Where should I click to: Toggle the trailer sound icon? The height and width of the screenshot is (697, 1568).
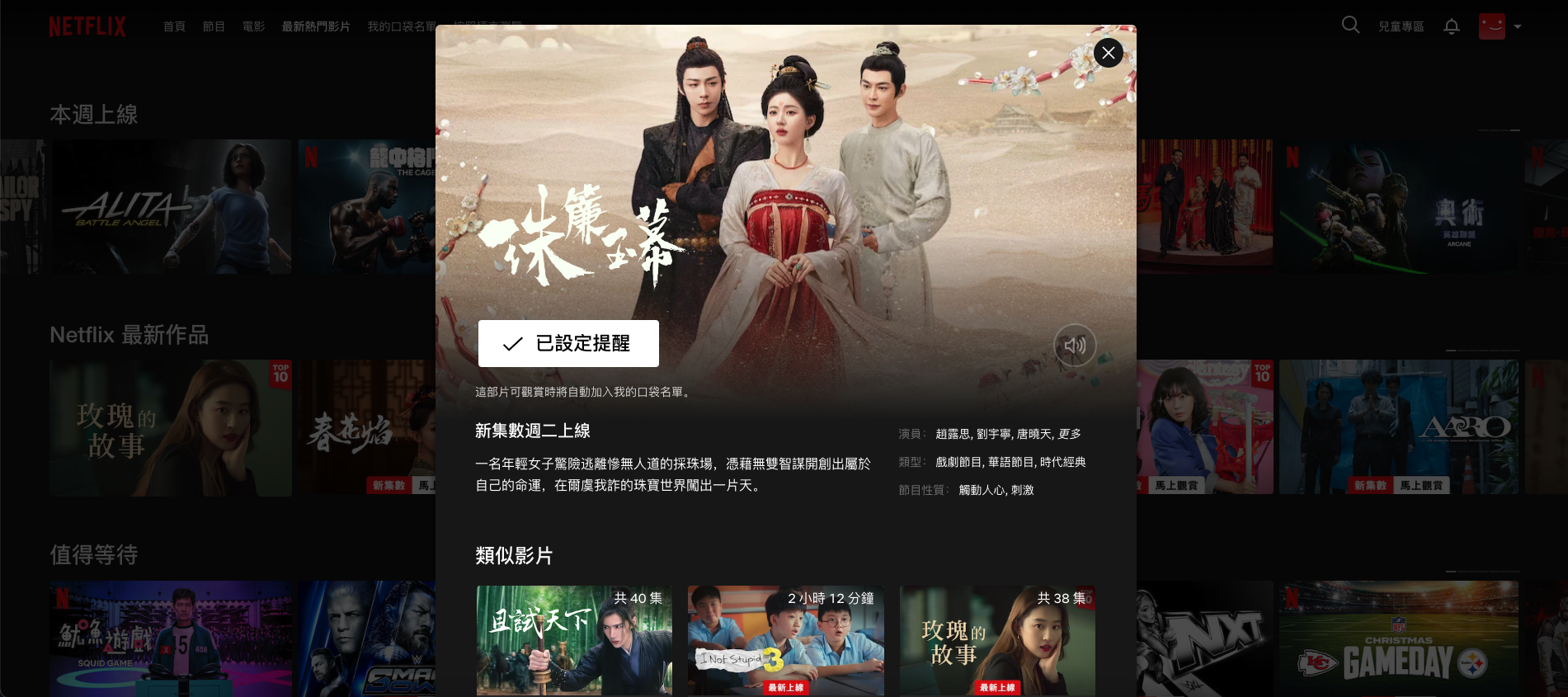click(1075, 345)
